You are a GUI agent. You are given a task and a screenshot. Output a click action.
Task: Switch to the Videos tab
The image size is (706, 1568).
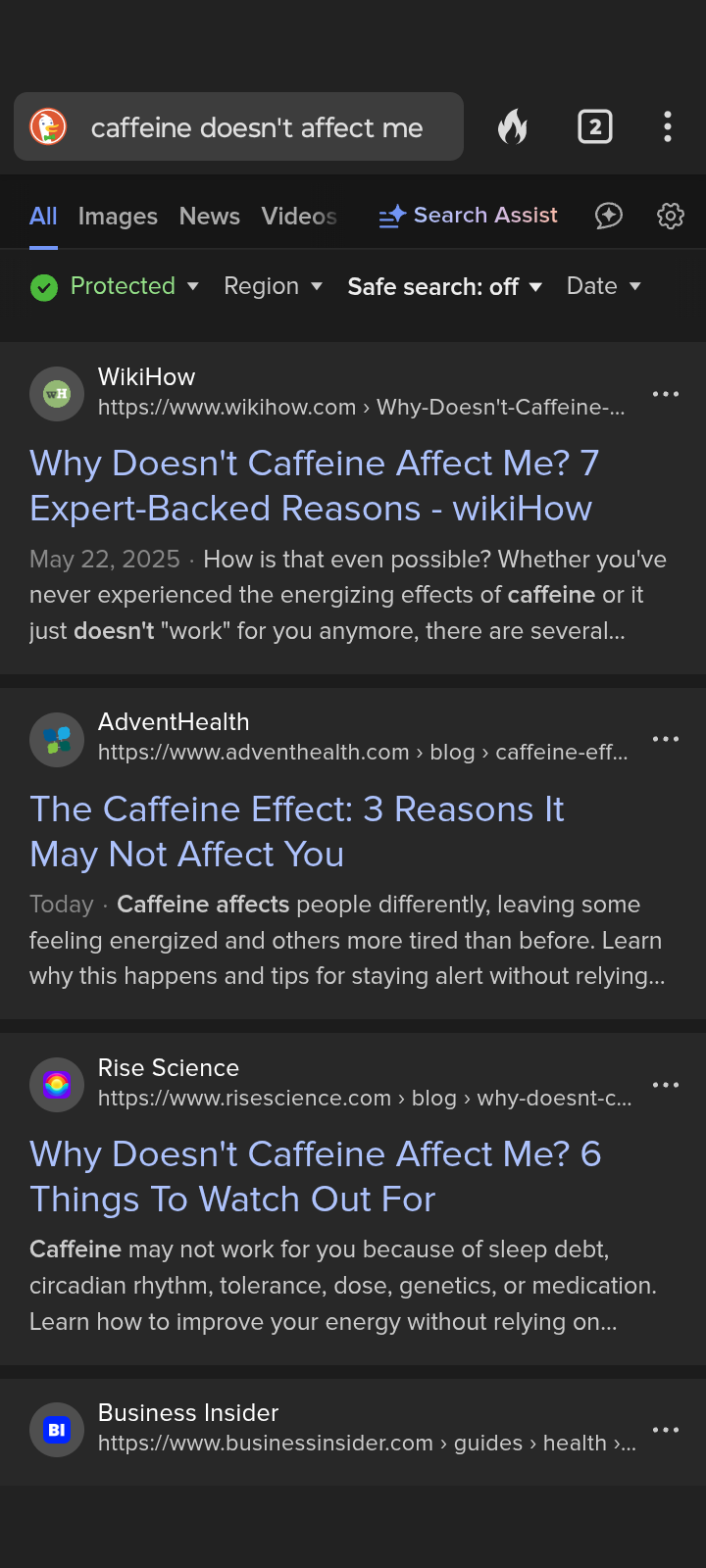299,217
